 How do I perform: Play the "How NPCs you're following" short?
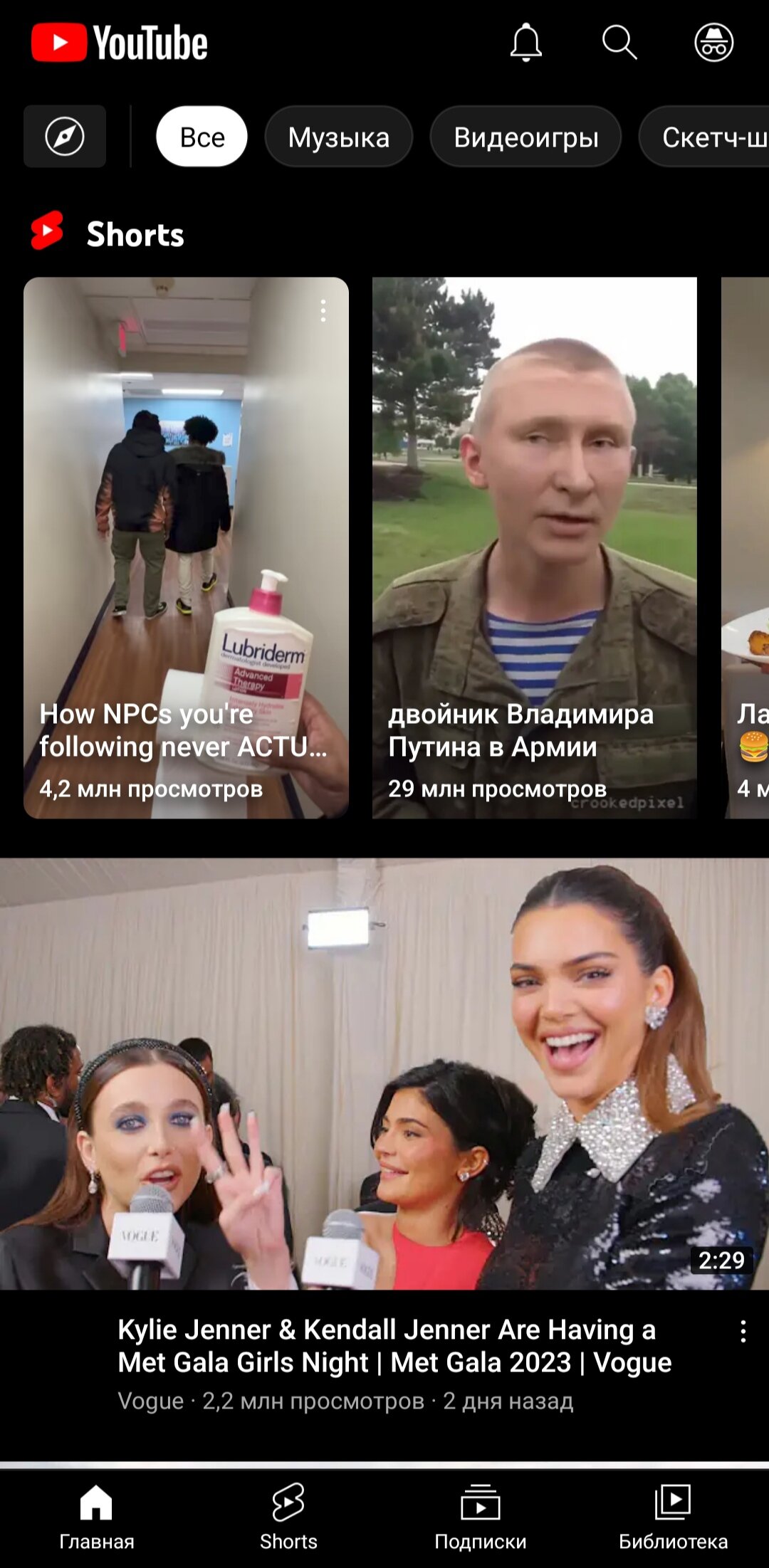click(186, 547)
